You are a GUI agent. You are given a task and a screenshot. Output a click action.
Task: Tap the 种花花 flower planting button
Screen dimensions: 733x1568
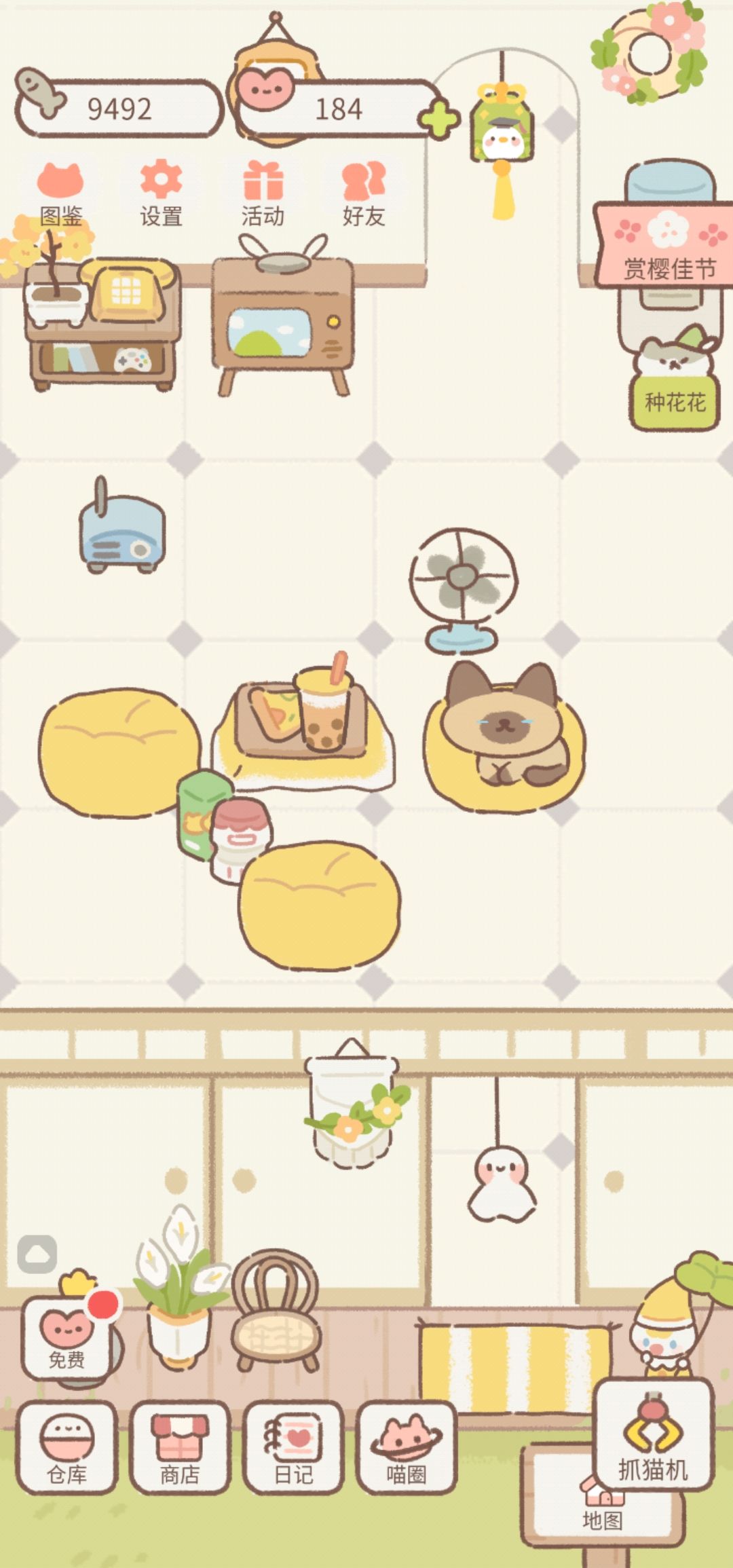[675, 402]
